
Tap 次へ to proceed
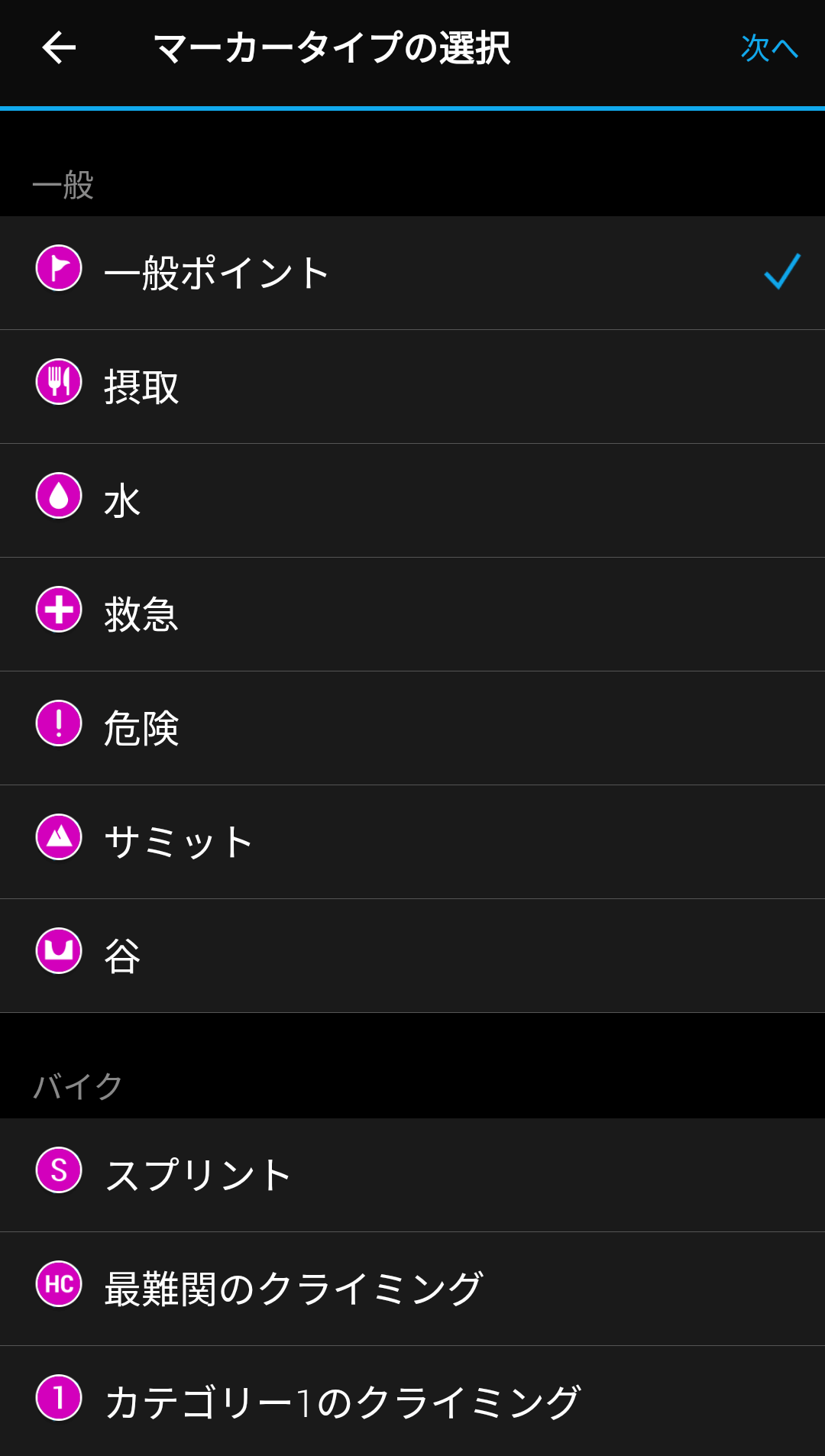[x=769, y=48]
